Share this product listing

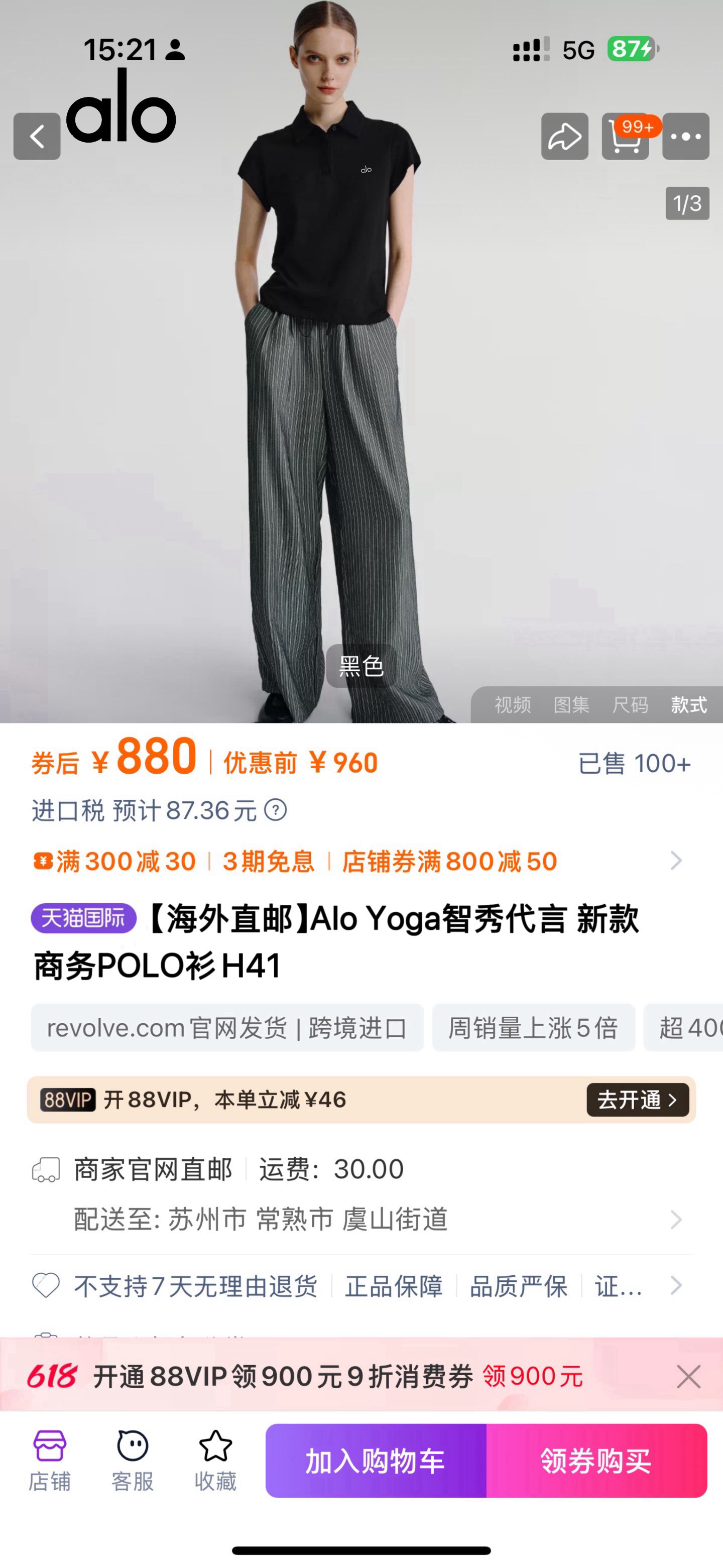[x=565, y=137]
